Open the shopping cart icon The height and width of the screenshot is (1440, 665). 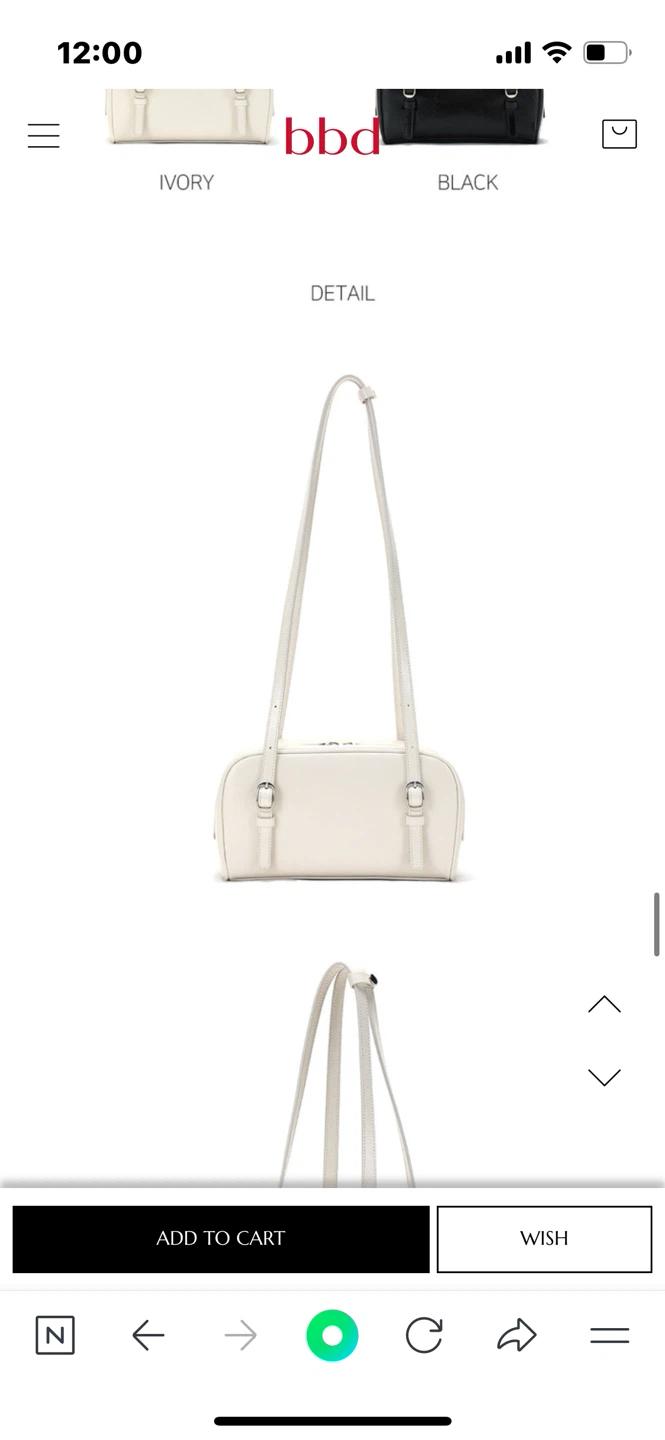(x=619, y=134)
